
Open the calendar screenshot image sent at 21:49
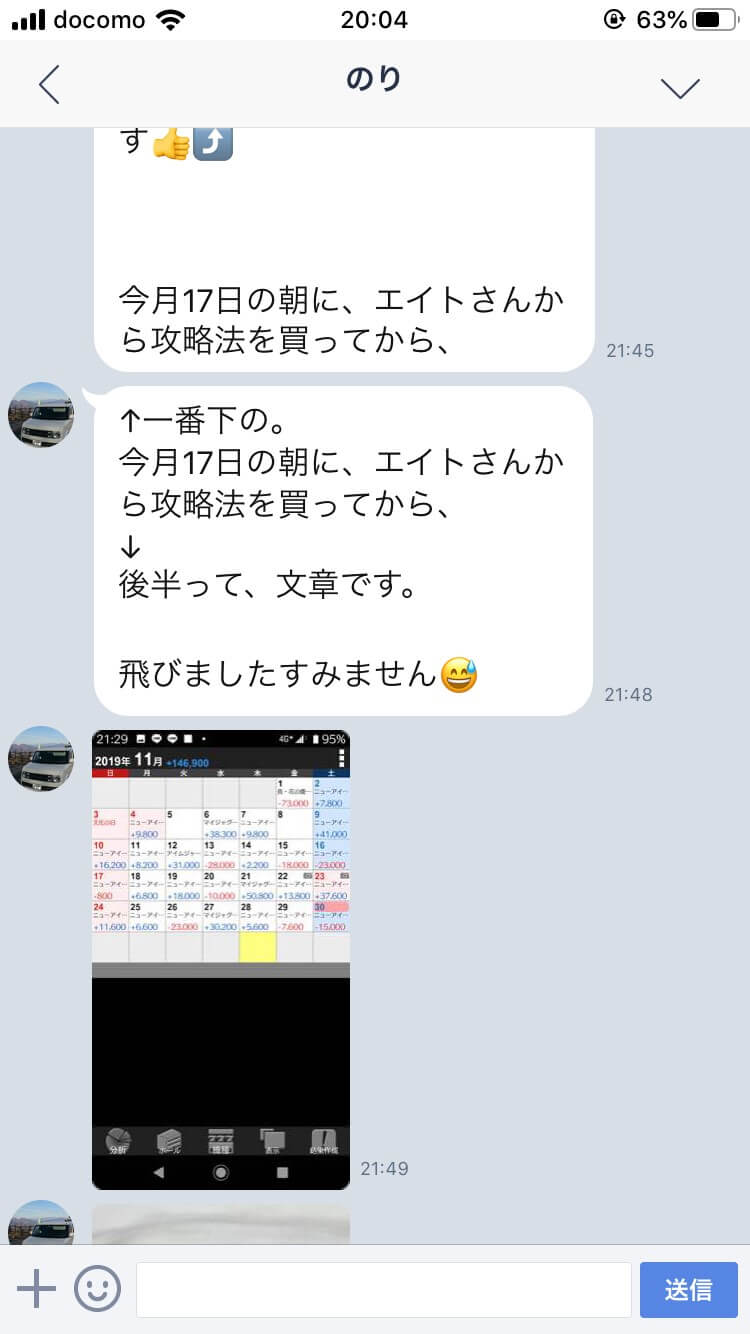click(221, 959)
